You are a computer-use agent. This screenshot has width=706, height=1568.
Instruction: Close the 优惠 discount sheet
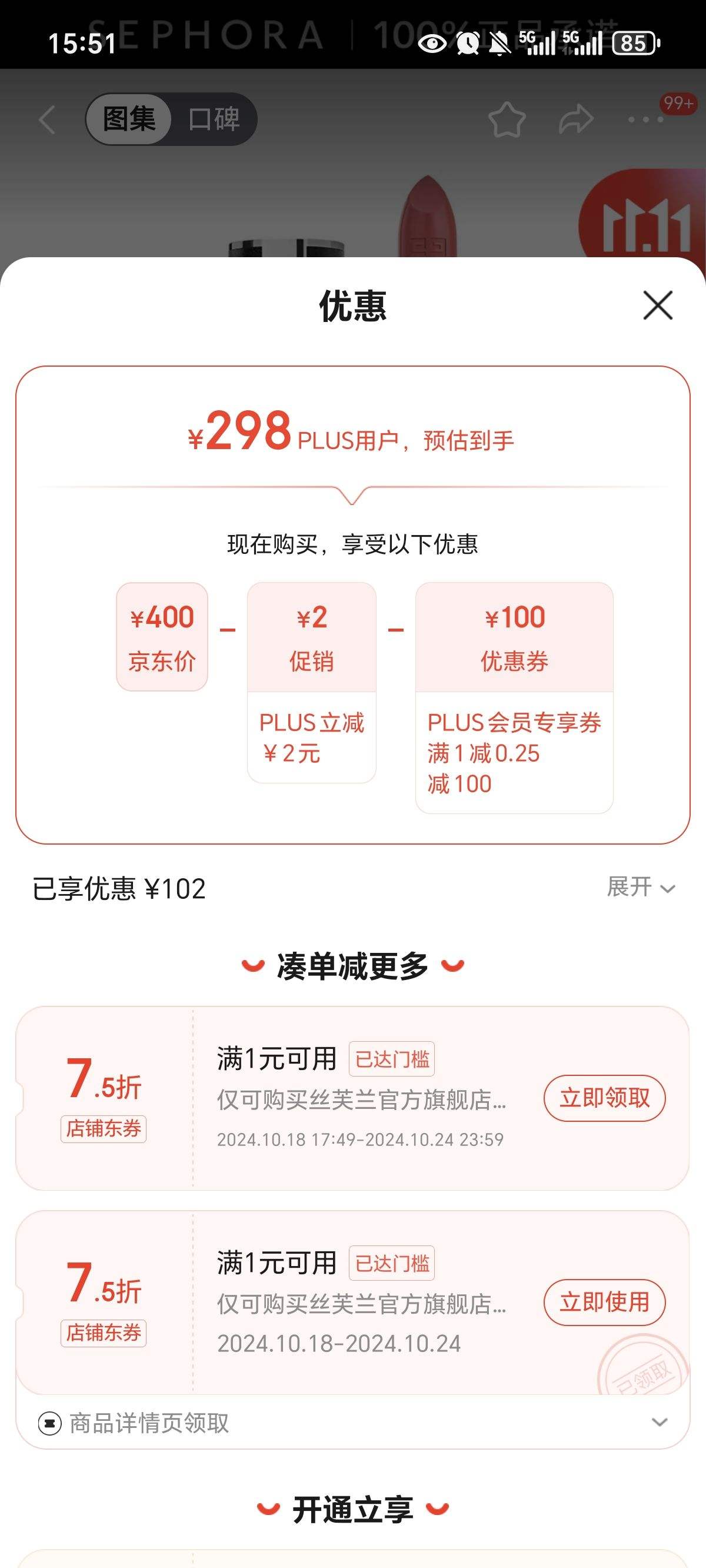click(x=657, y=305)
